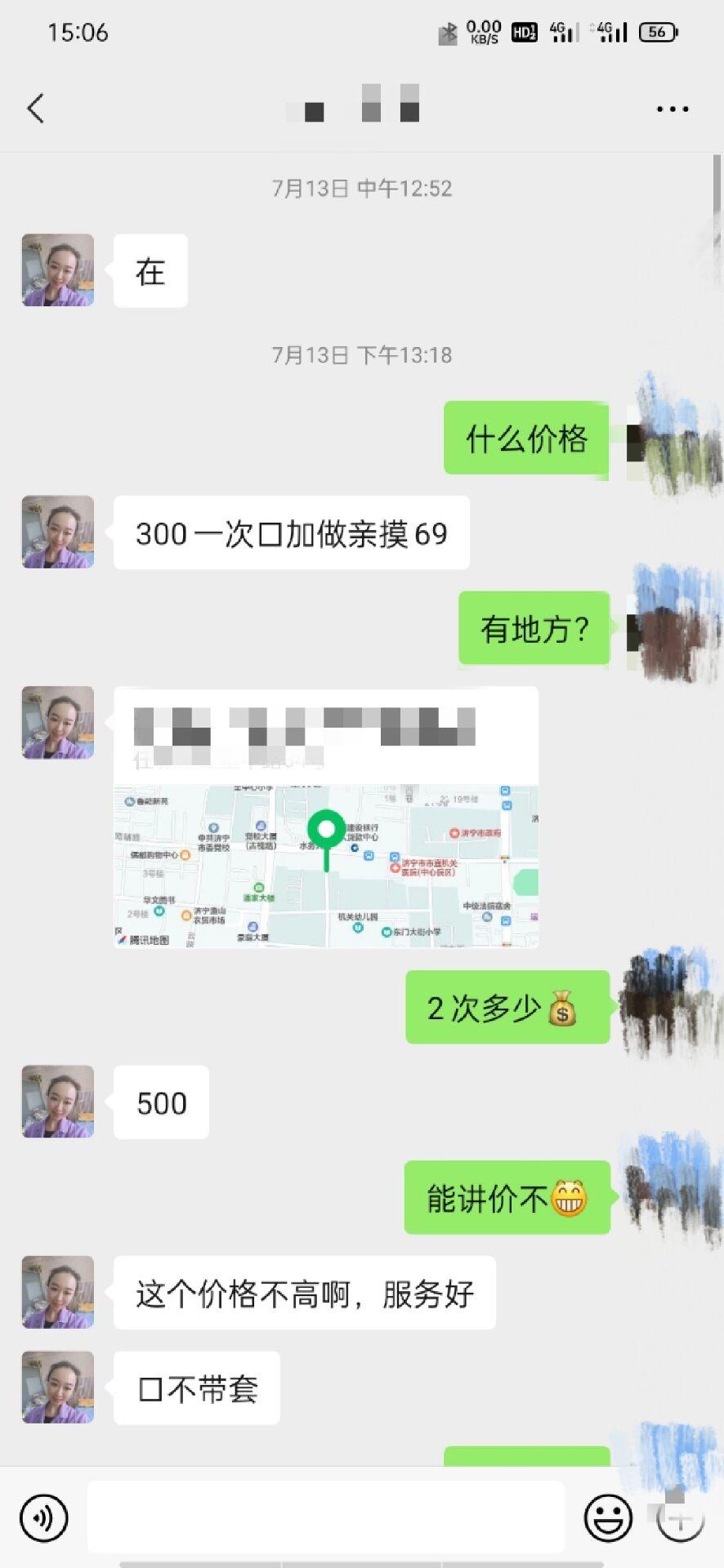Open the shared location map card

tap(325, 817)
